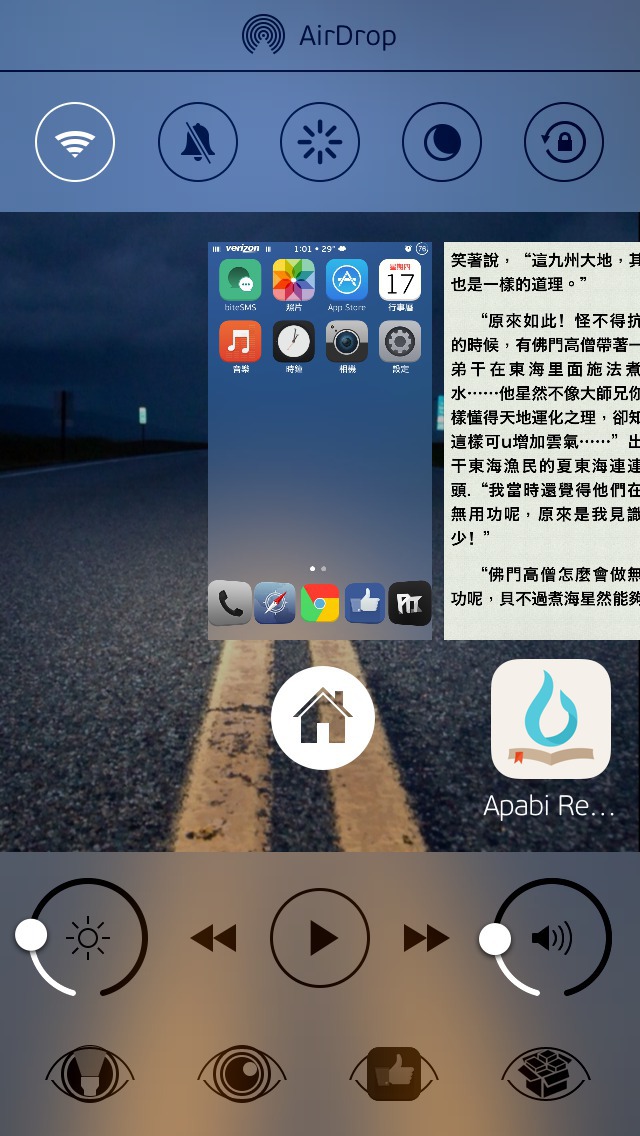The image size is (640, 1136).
Task: Open the camera lens shortcut
Action: point(242,1074)
